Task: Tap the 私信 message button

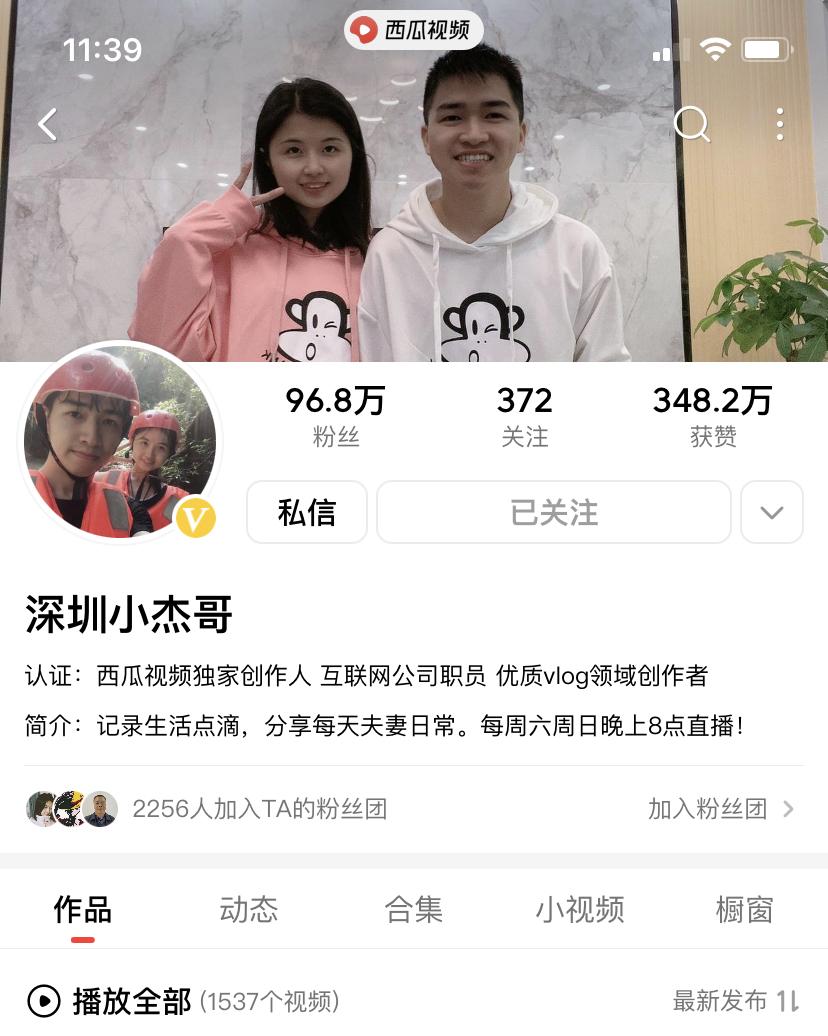Action: (307, 511)
